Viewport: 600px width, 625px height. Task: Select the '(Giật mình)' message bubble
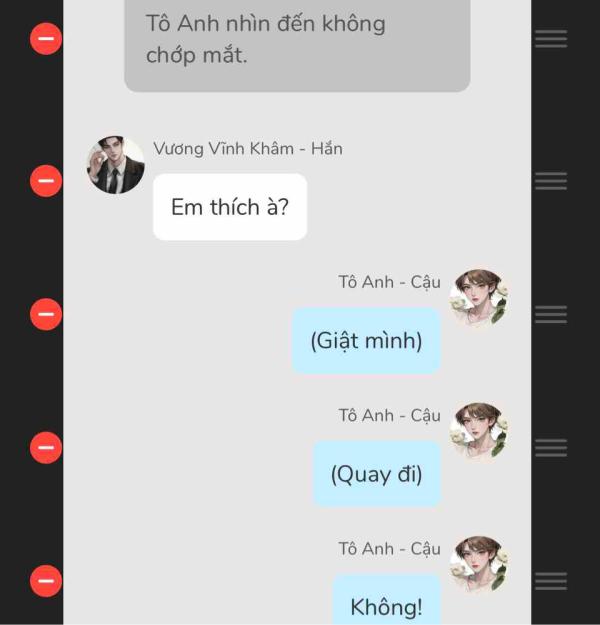click(x=366, y=341)
